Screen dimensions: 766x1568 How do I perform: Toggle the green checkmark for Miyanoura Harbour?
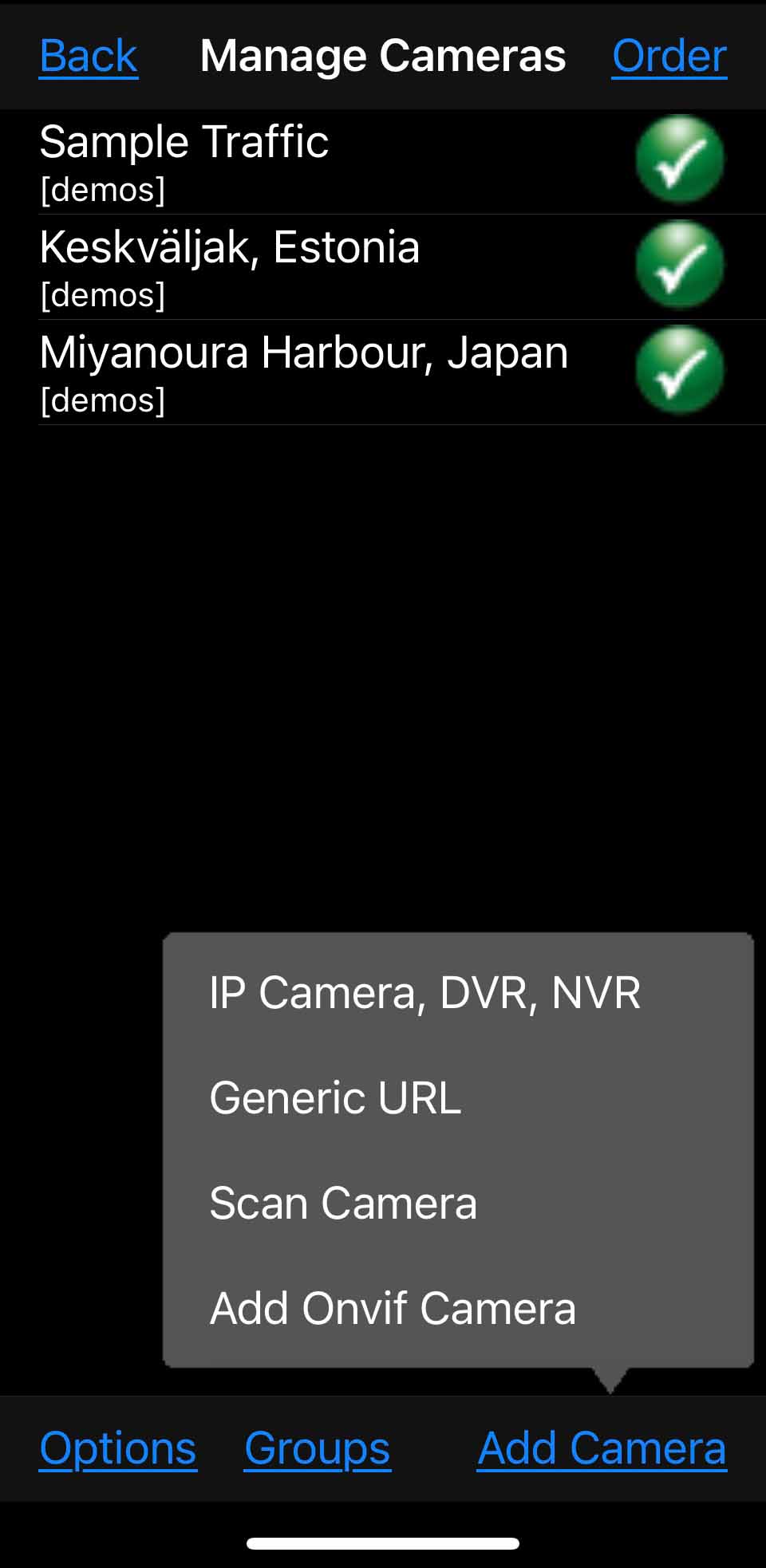click(x=680, y=370)
